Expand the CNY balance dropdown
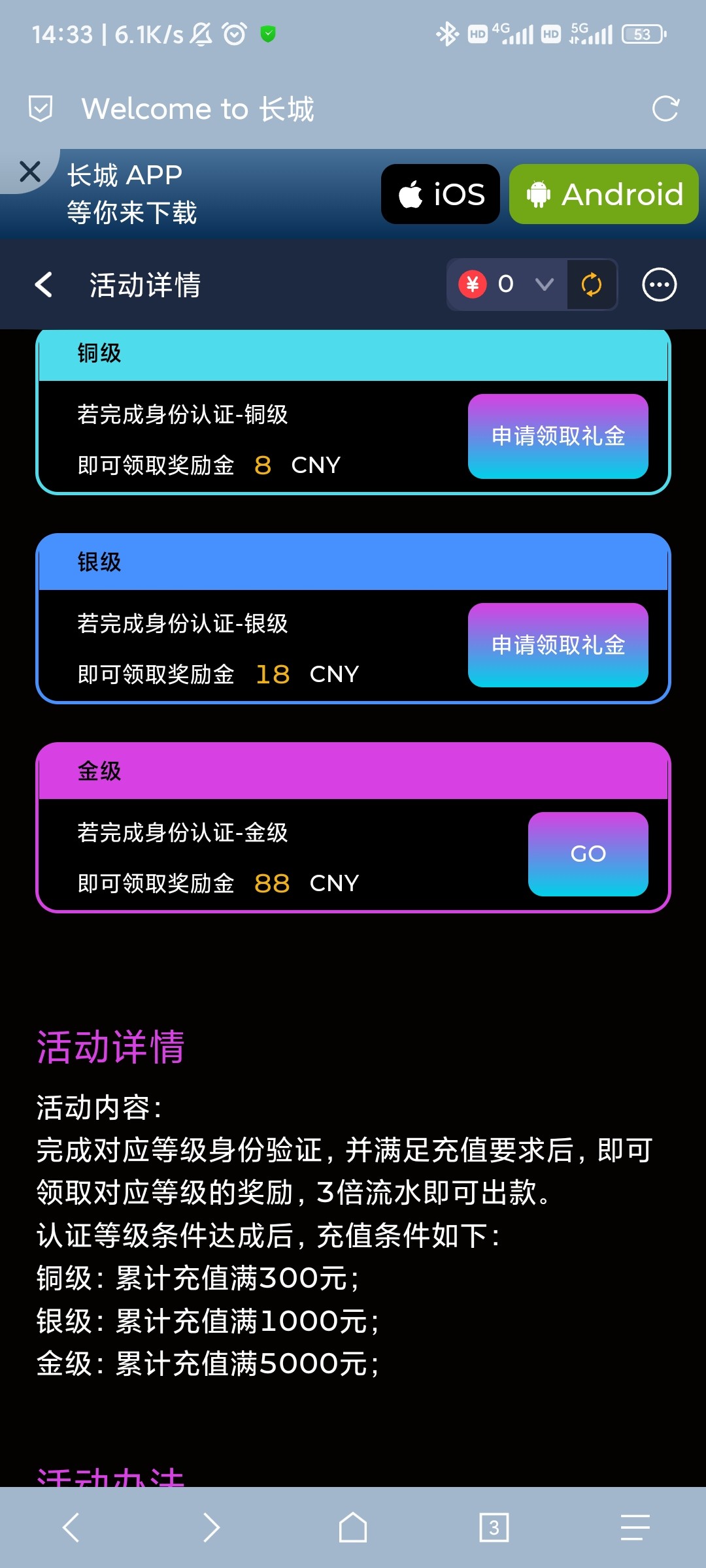 pyautogui.click(x=543, y=284)
